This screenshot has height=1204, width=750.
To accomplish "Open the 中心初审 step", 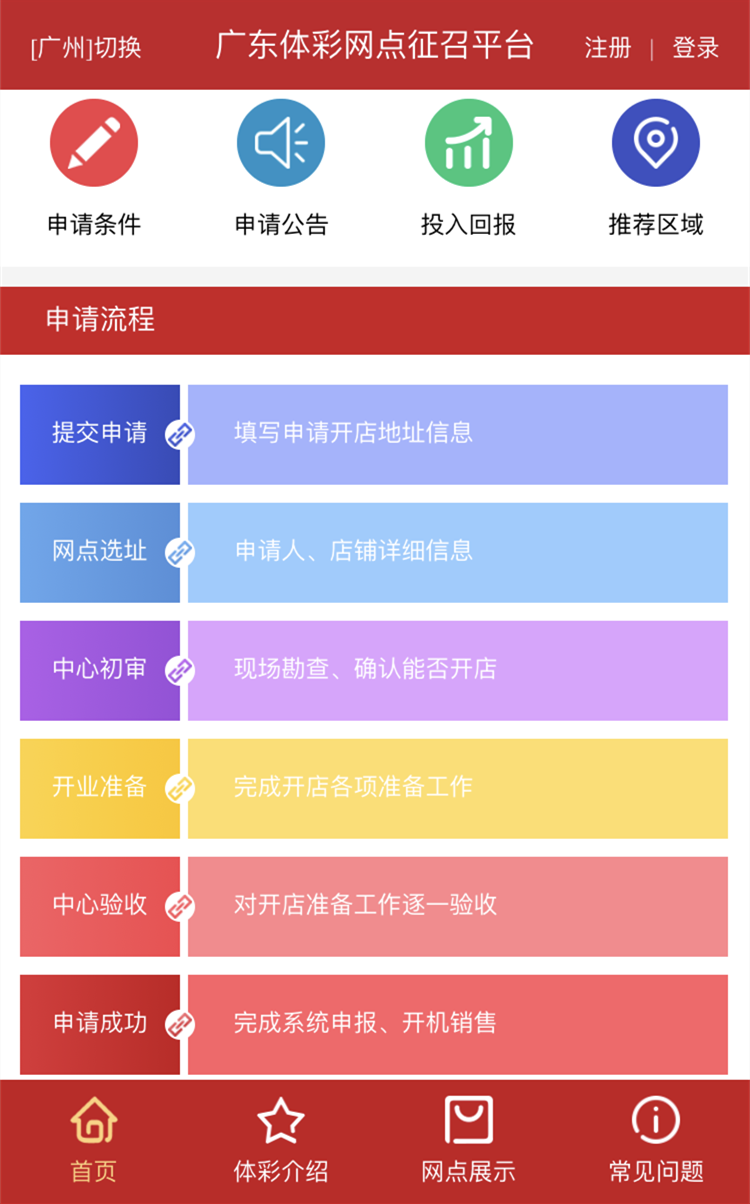I will click(100, 670).
